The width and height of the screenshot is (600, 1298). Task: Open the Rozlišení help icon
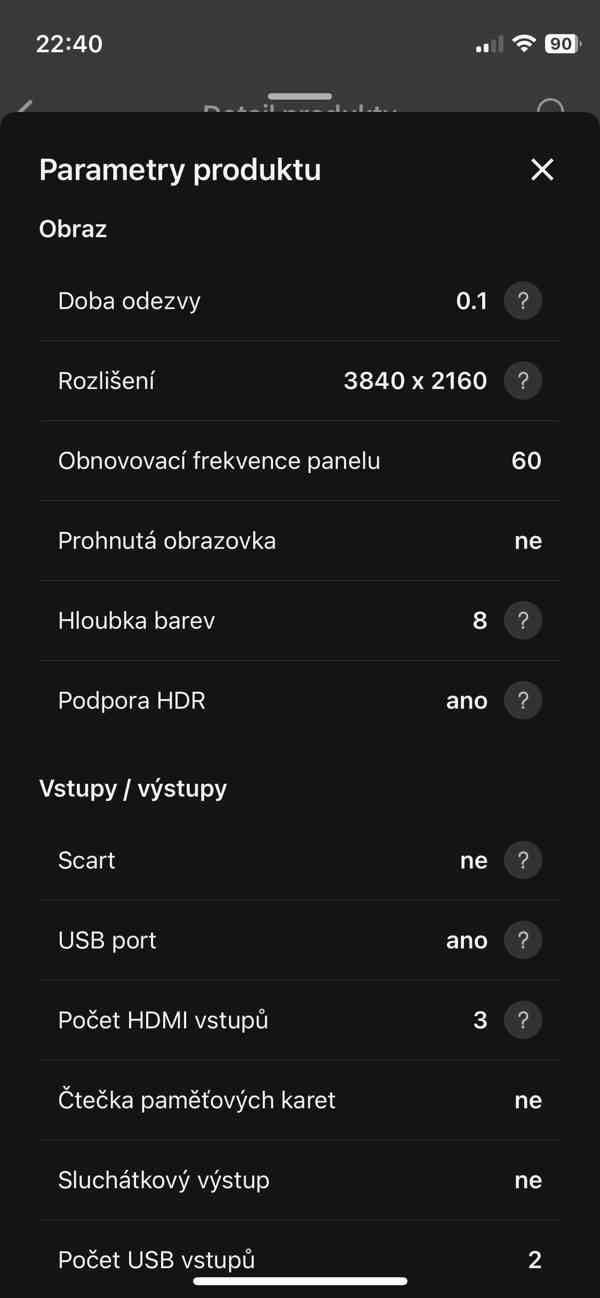coord(522,381)
